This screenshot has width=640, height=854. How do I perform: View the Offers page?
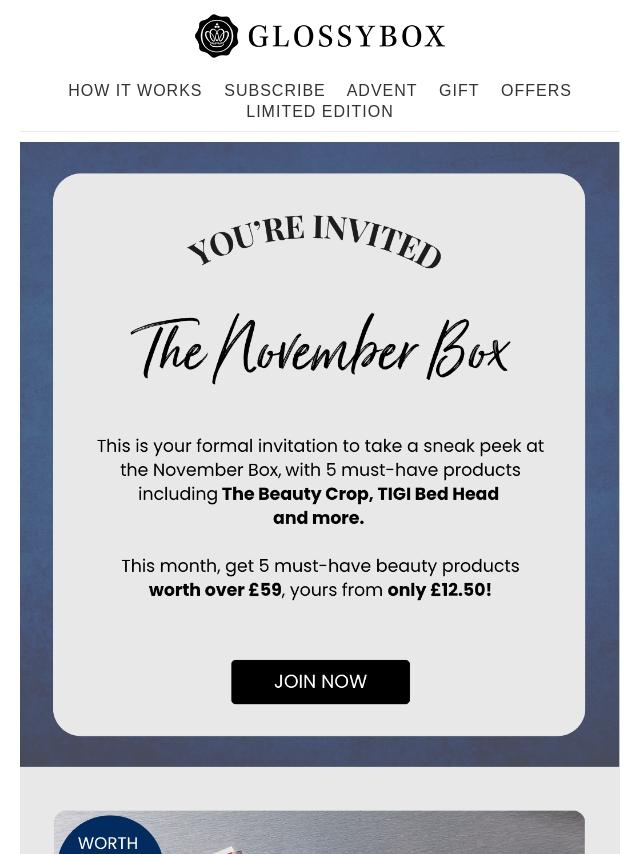click(536, 90)
